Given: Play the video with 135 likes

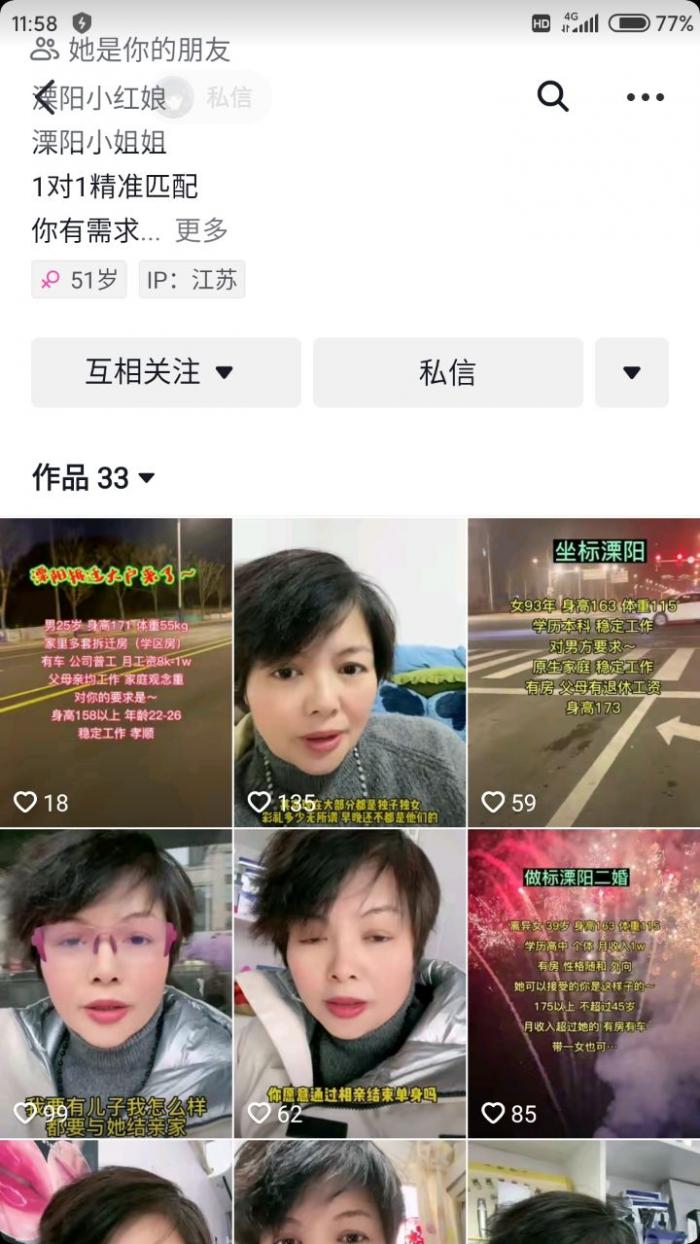Looking at the screenshot, I should click(350, 672).
